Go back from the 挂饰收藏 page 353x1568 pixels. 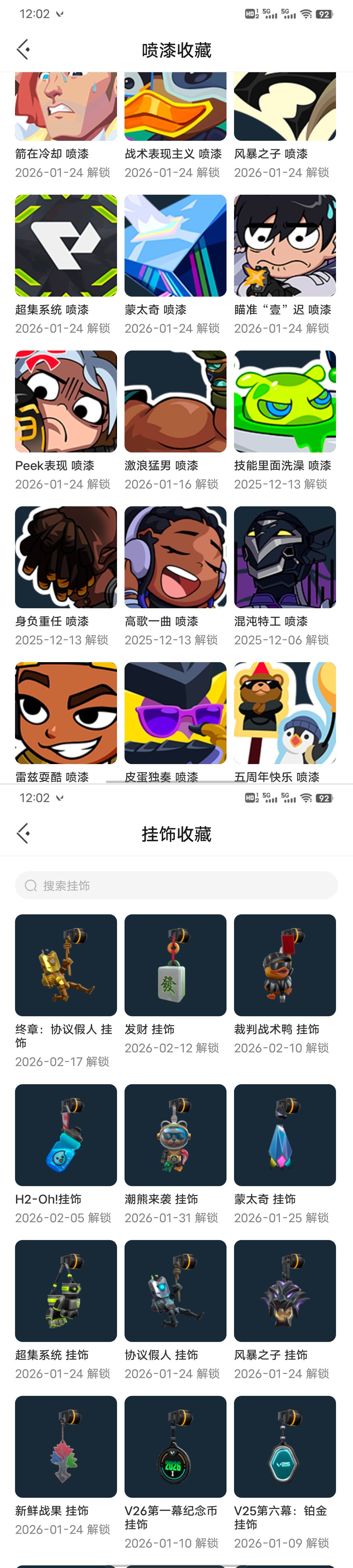point(23,833)
